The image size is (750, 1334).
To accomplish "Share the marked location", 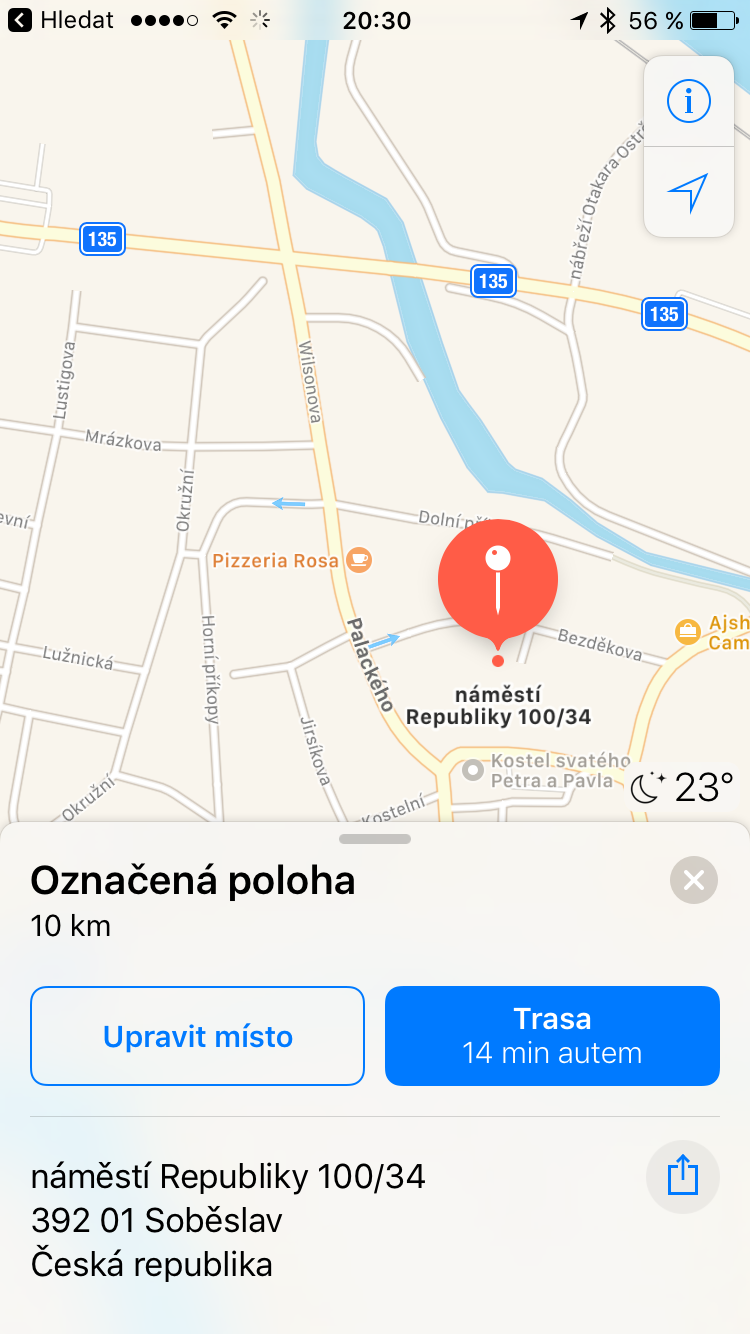I will 681,1176.
